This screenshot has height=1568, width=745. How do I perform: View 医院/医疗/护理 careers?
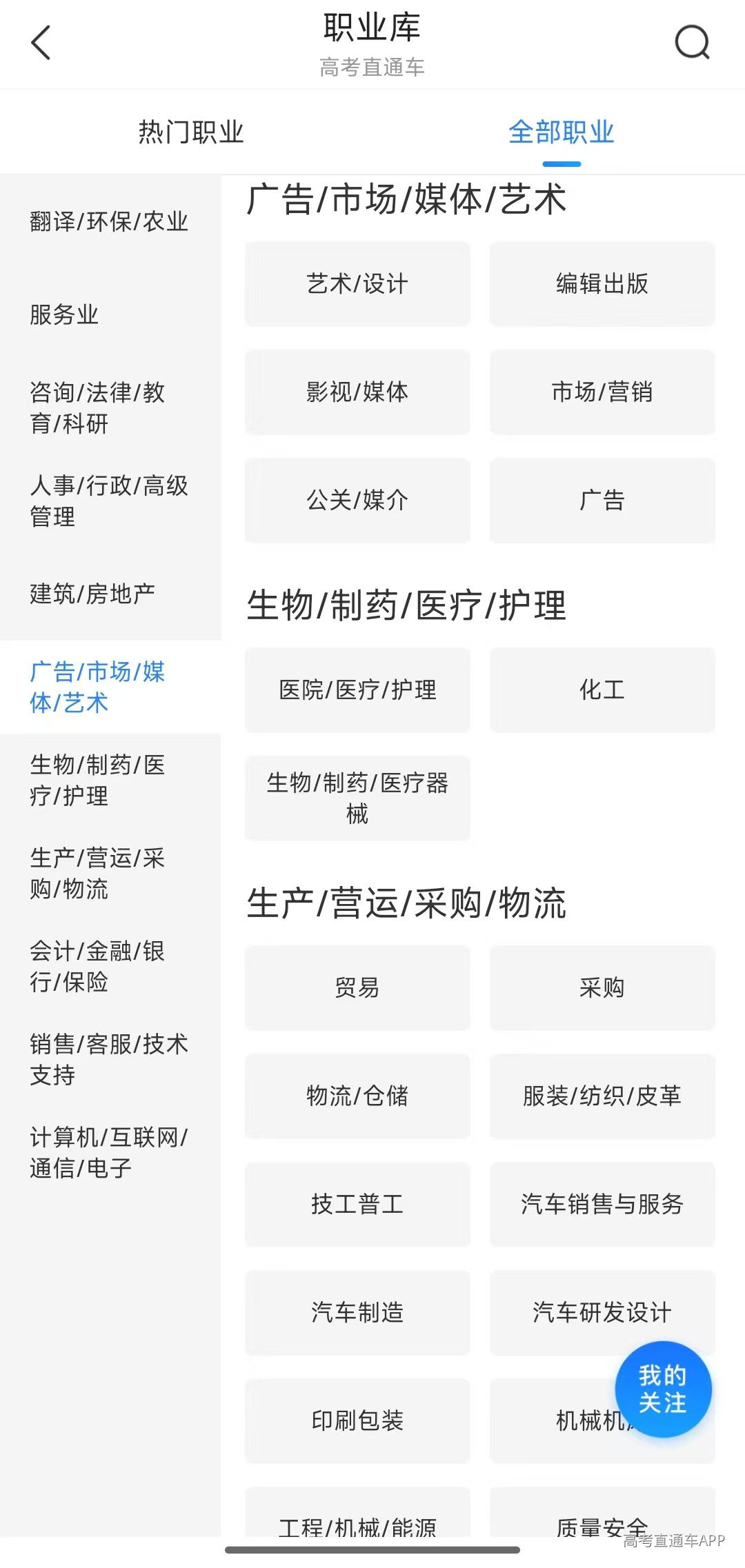tap(357, 690)
